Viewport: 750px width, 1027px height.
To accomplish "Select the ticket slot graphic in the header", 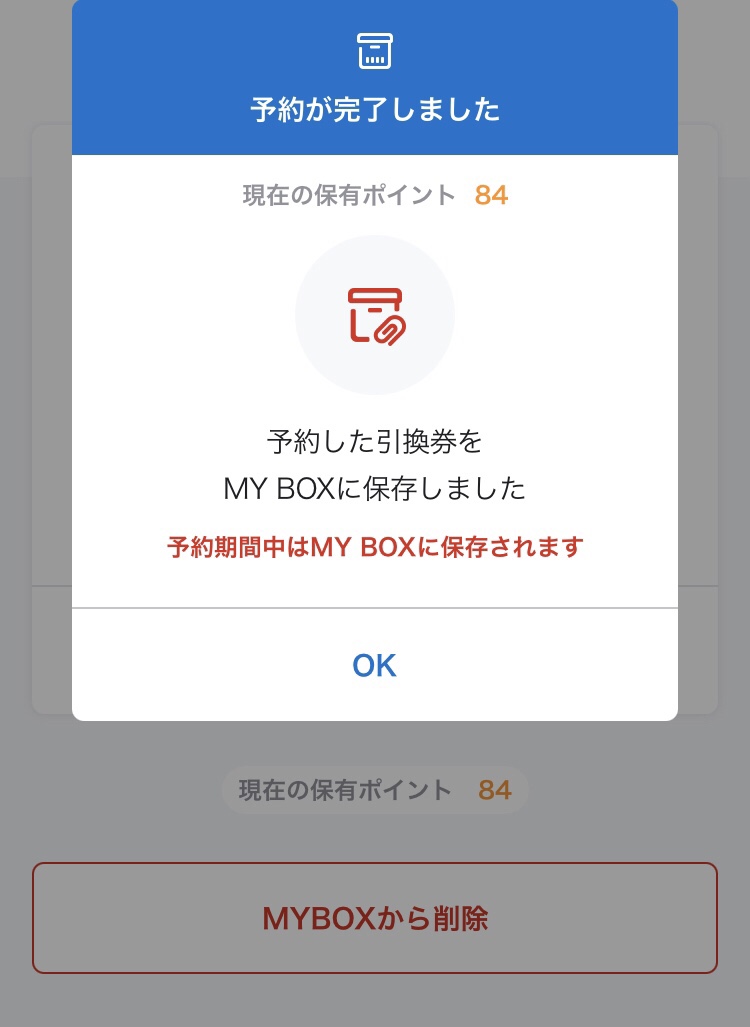I will coord(375,50).
